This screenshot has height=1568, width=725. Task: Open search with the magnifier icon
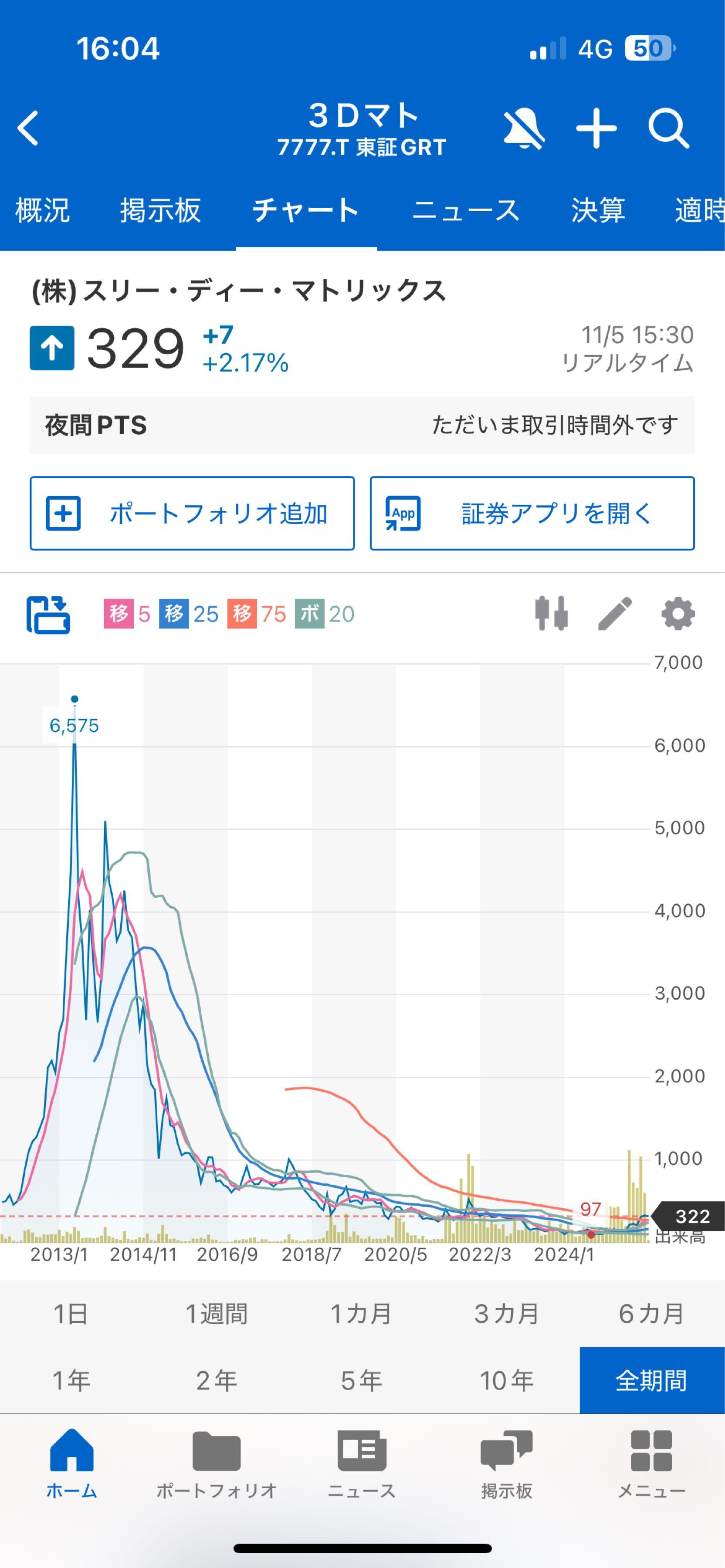pos(668,128)
